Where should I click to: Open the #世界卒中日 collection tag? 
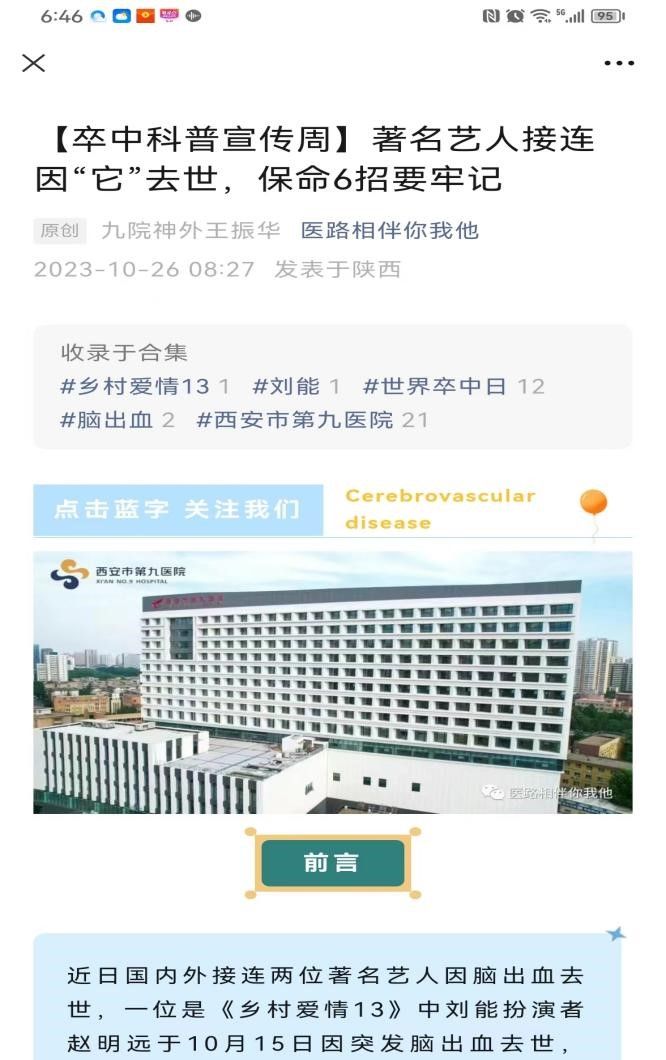(x=435, y=386)
